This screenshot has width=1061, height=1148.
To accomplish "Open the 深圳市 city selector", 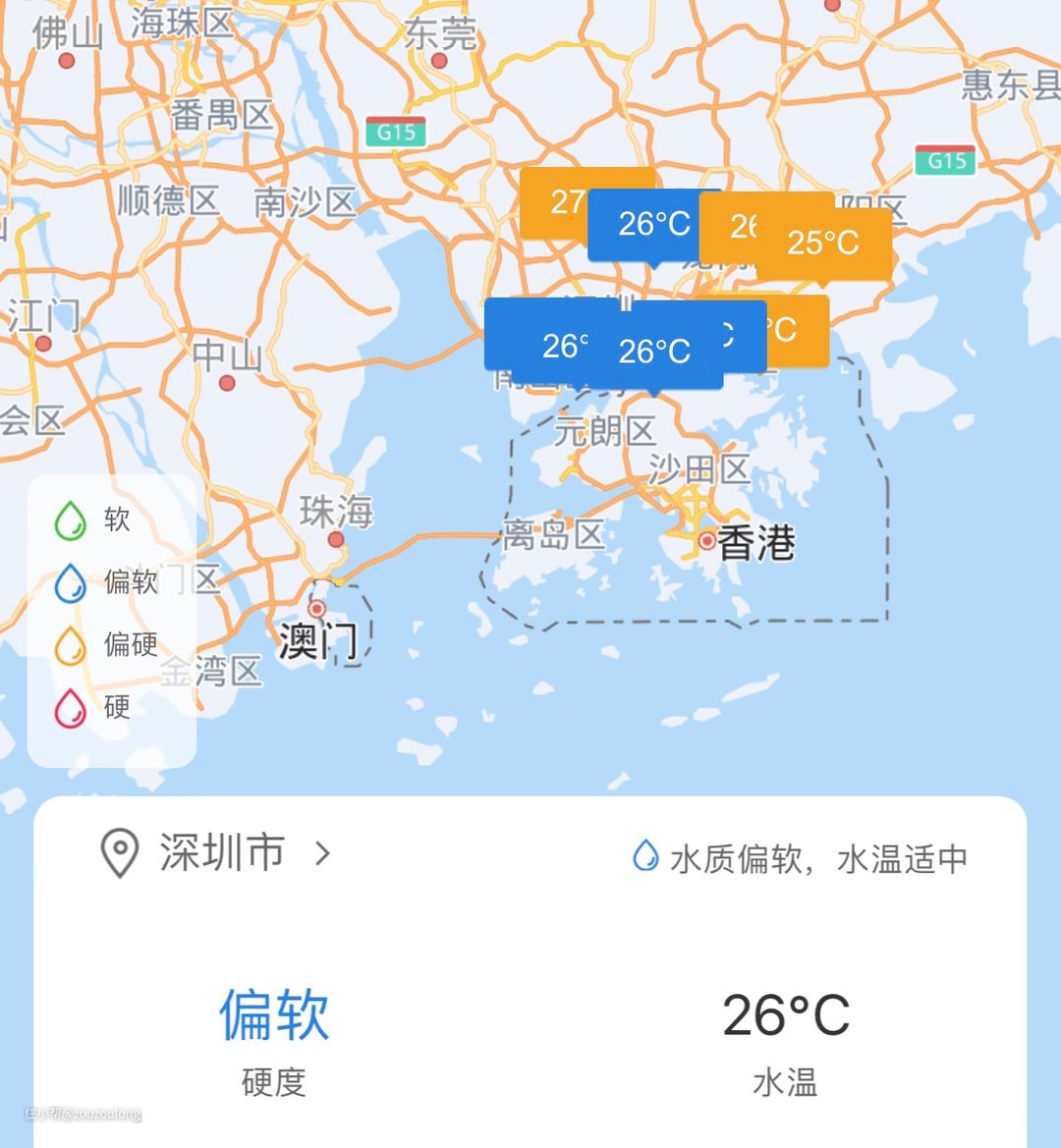I will point(220,852).
